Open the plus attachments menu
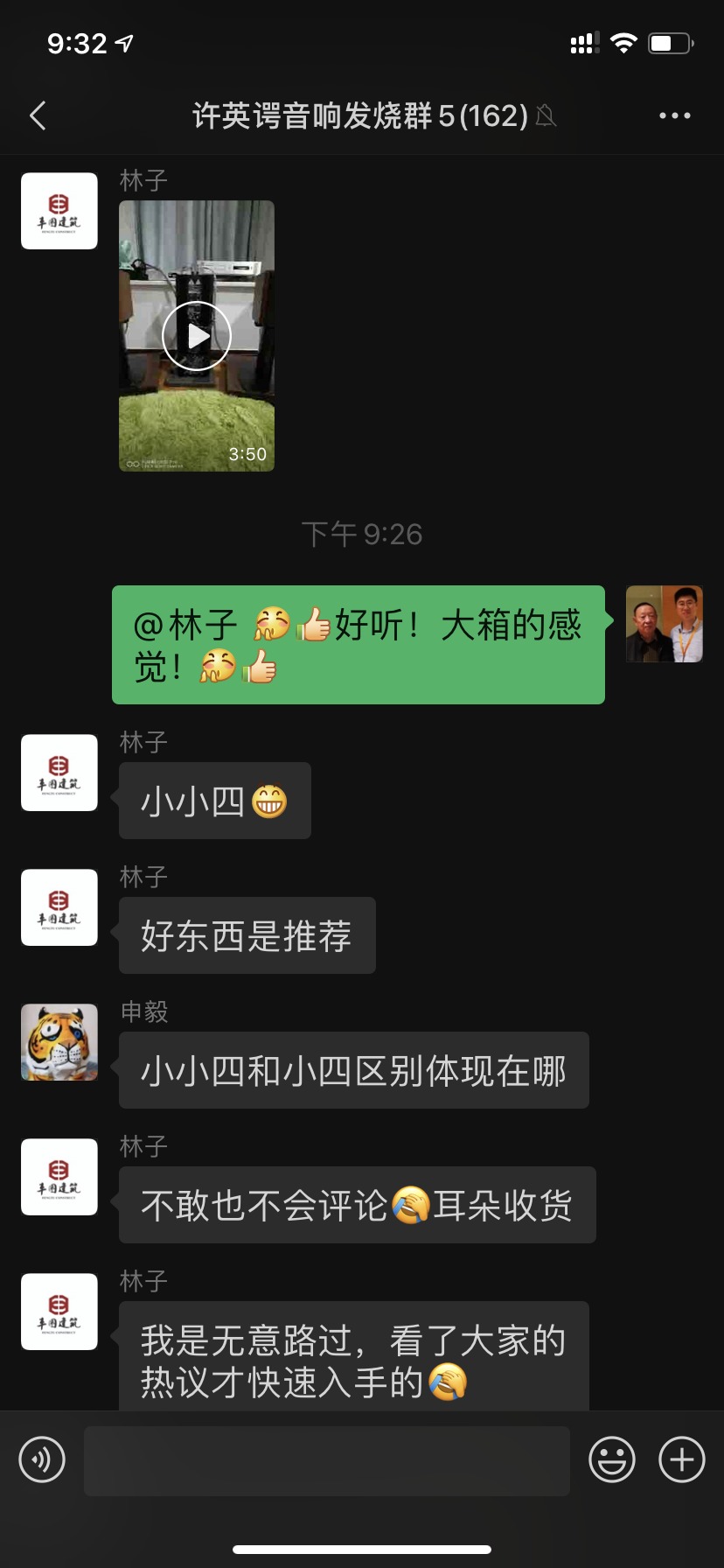Screen dimensions: 724x1568 (x=682, y=1459)
